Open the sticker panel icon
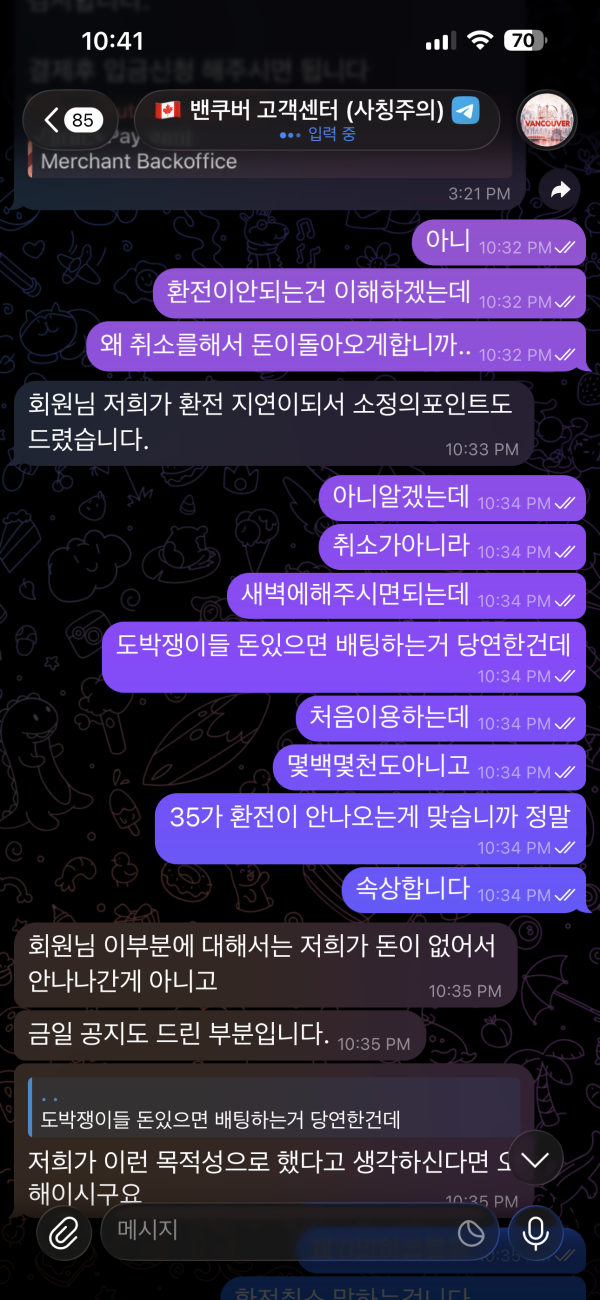This screenshot has width=600, height=1300. click(471, 1234)
